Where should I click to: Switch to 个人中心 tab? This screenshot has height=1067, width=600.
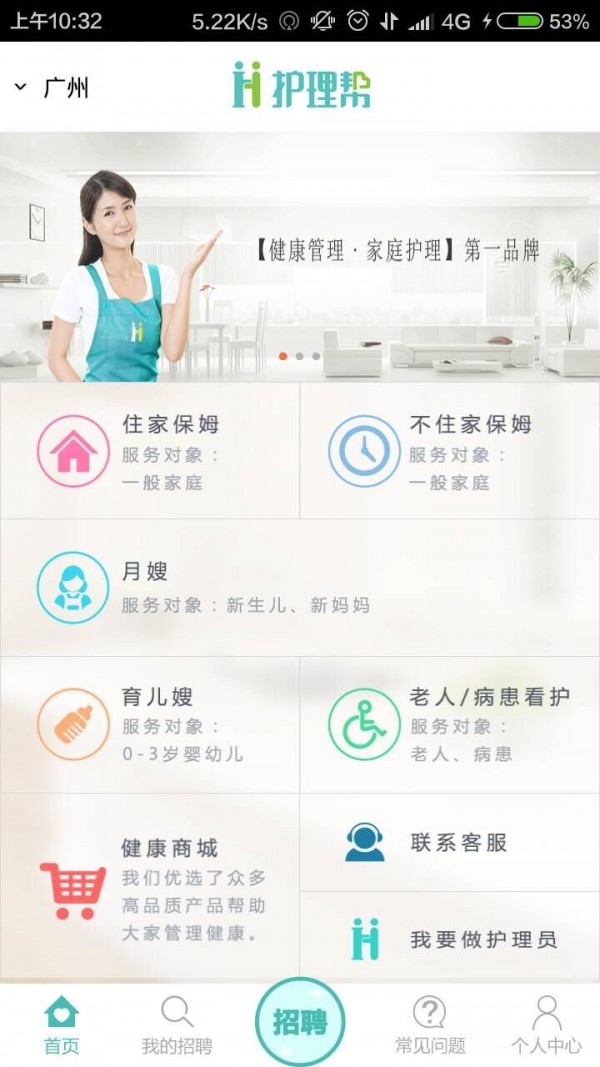[x=546, y=1026]
